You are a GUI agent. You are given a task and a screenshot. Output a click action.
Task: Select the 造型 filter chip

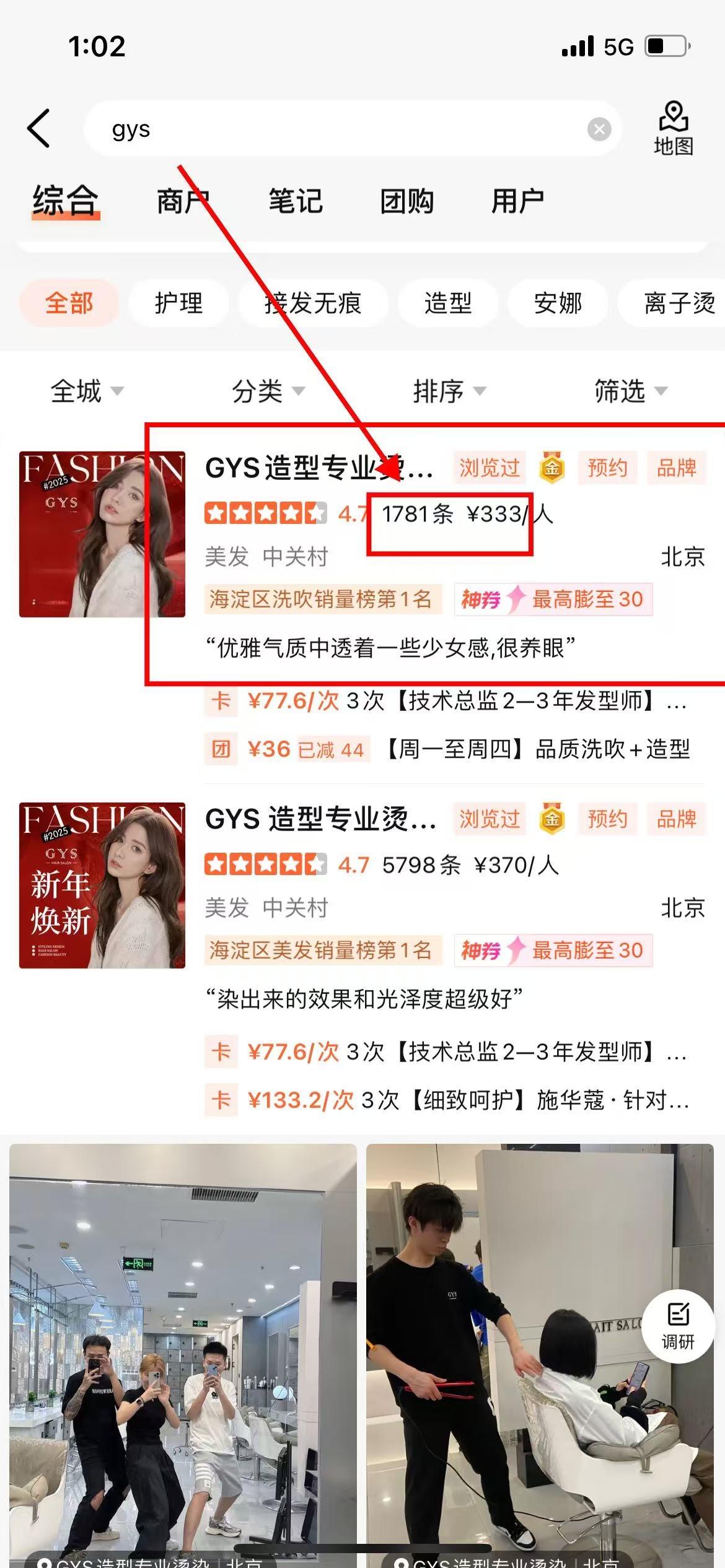[x=447, y=303]
